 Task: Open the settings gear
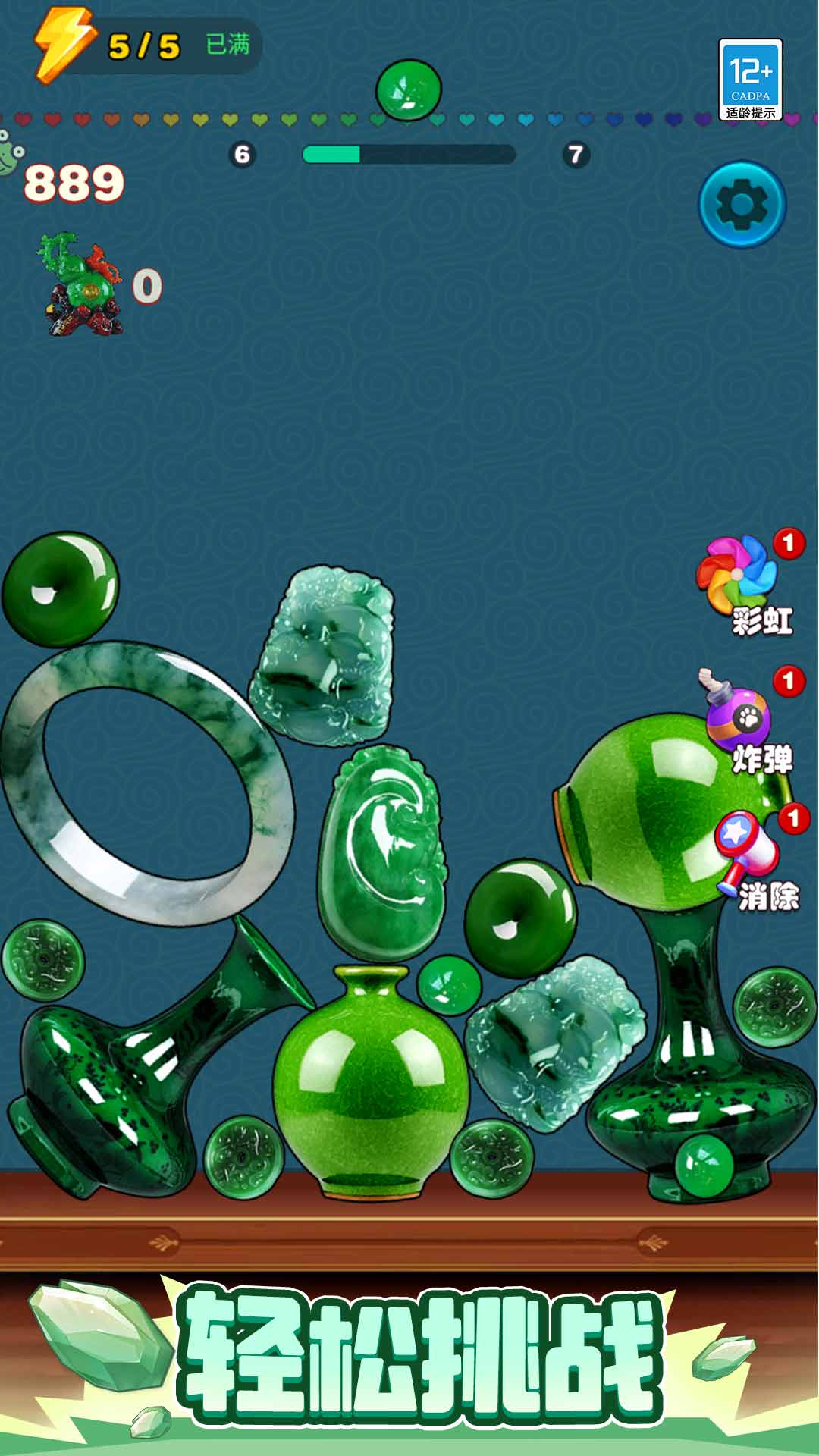coord(742,204)
